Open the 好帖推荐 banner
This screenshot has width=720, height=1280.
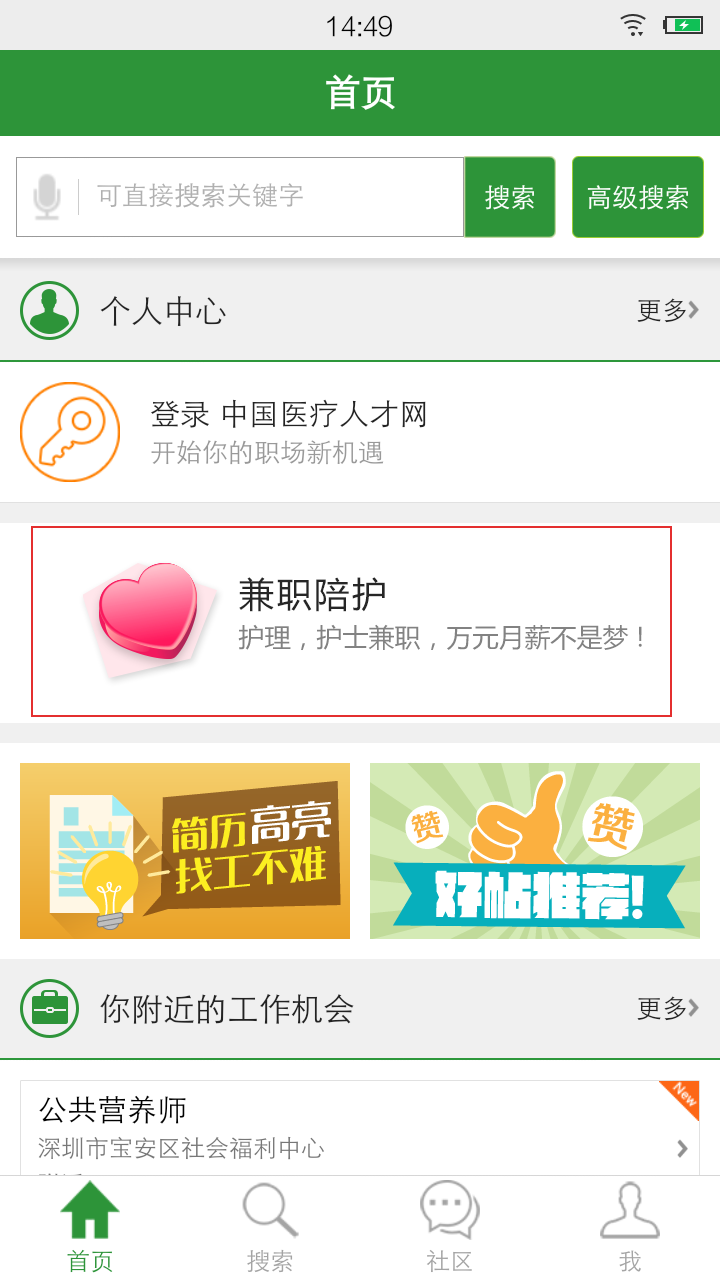coord(535,851)
